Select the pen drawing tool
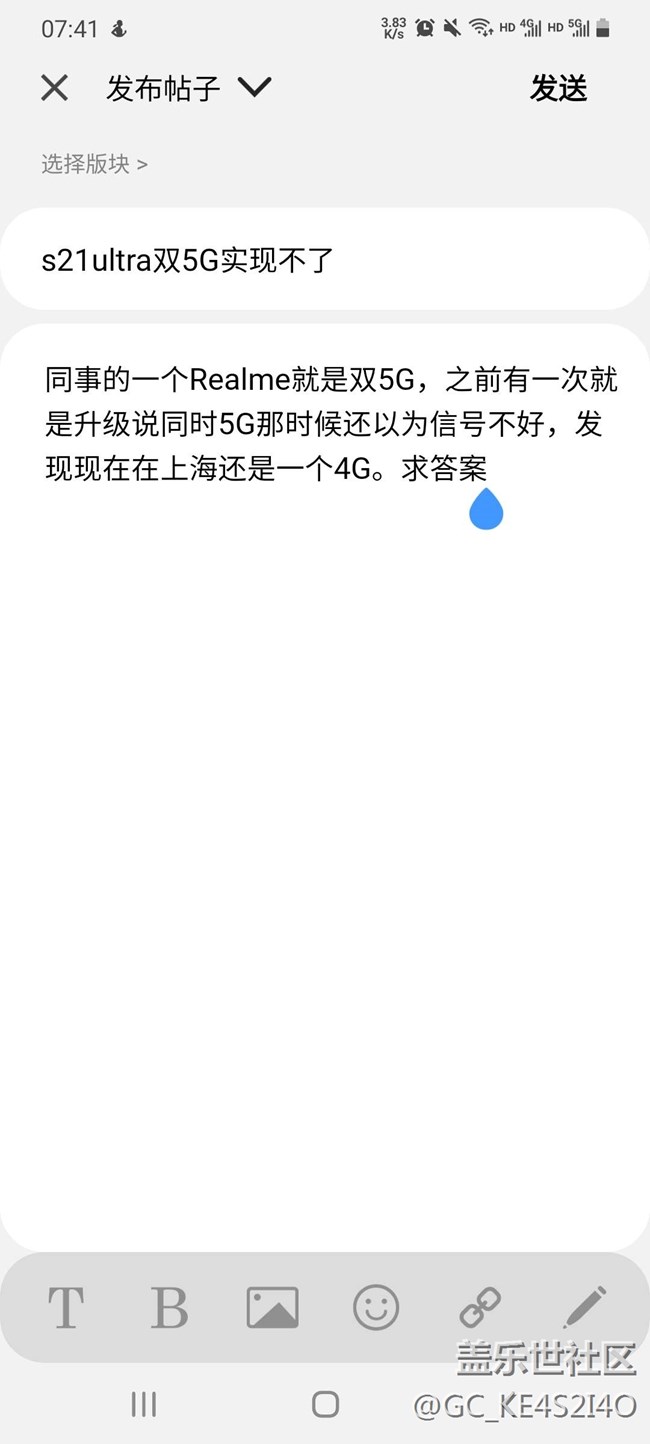The image size is (650, 1444). point(584,1307)
